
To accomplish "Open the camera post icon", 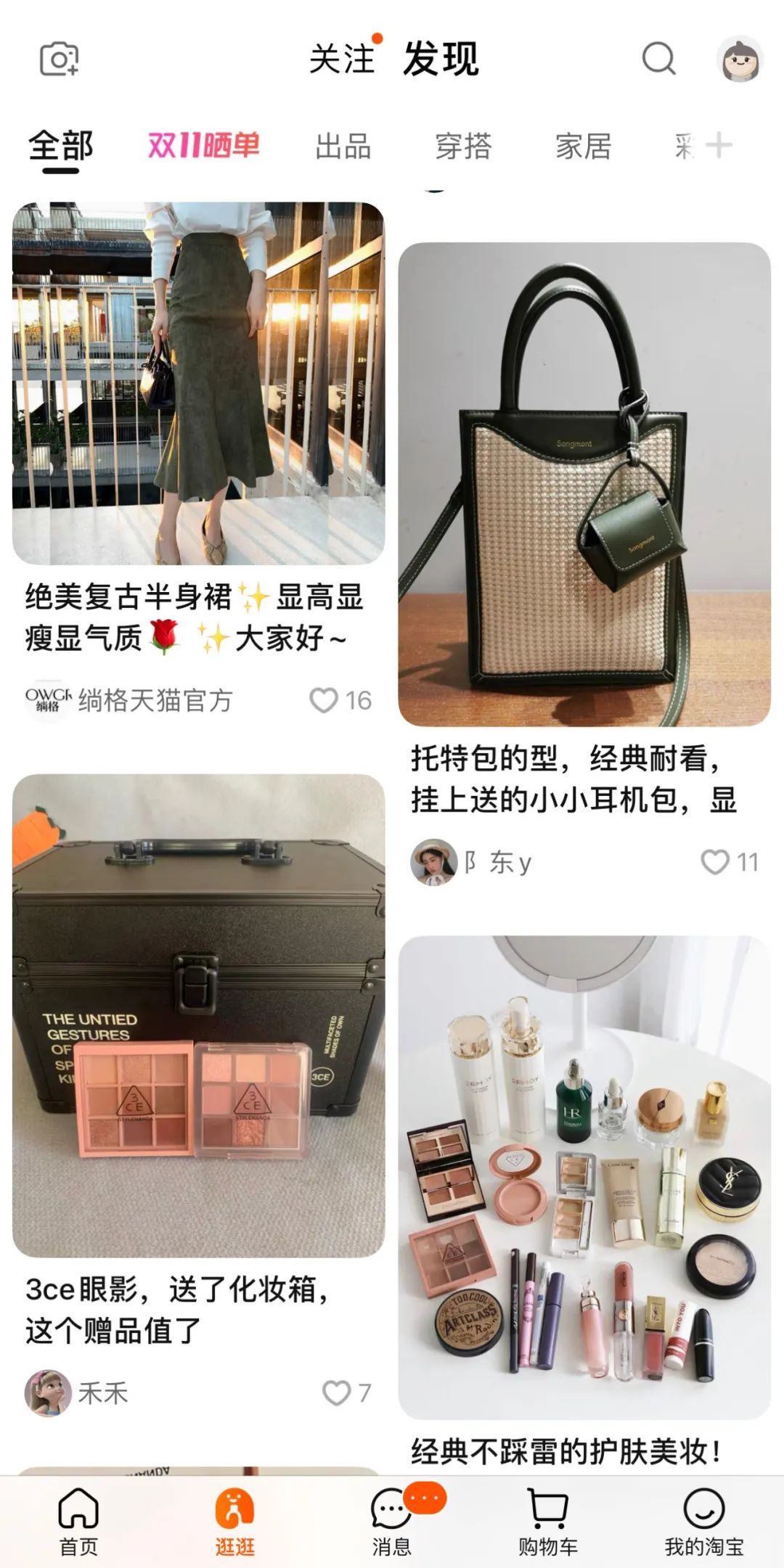I will click(x=59, y=59).
